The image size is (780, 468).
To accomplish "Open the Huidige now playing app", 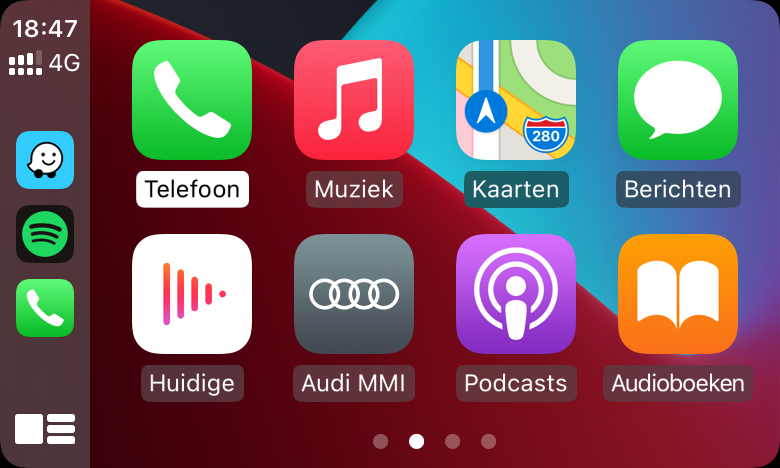I will pyautogui.click(x=192, y=294).
